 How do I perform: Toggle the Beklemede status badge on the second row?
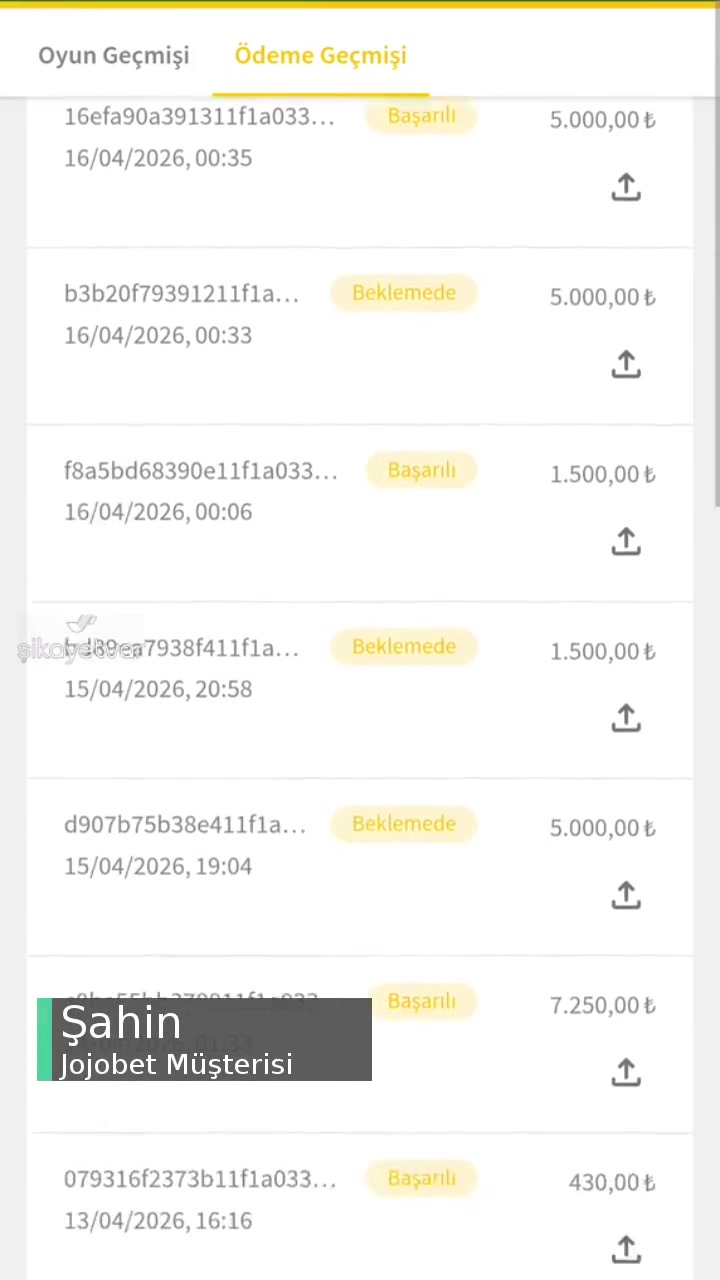tap(403, 292)
